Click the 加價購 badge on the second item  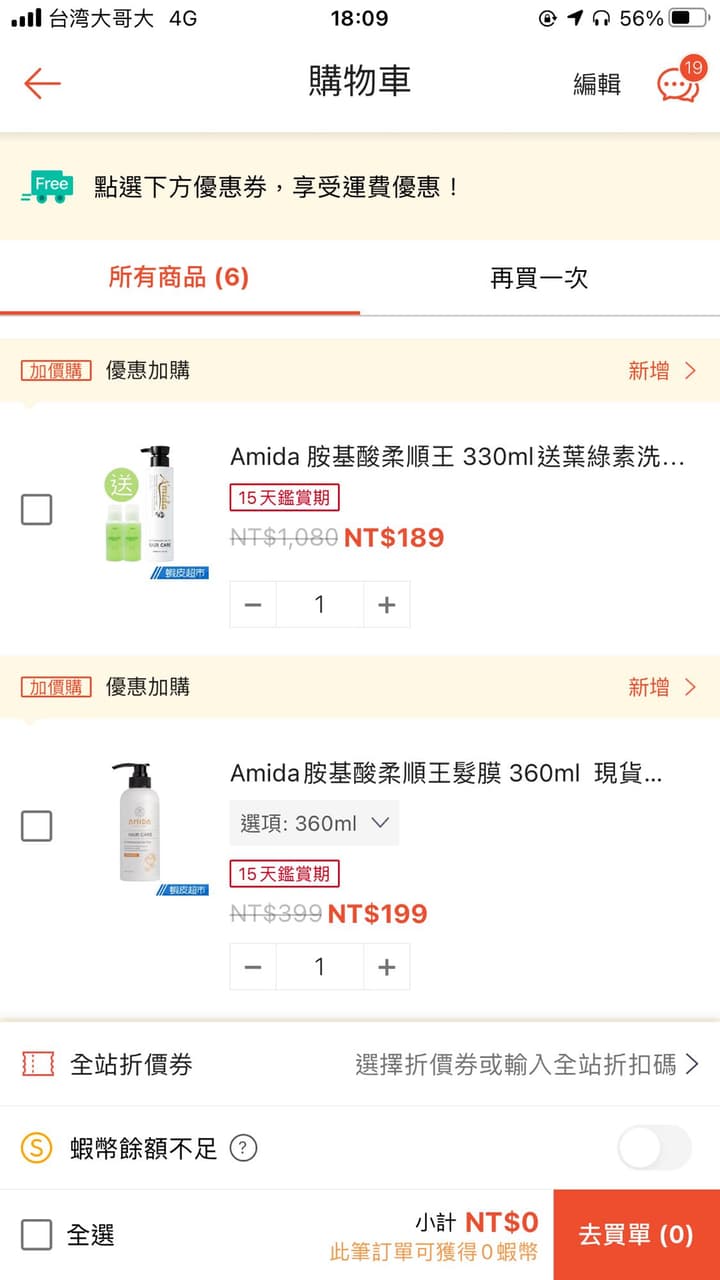click(54, 687)
